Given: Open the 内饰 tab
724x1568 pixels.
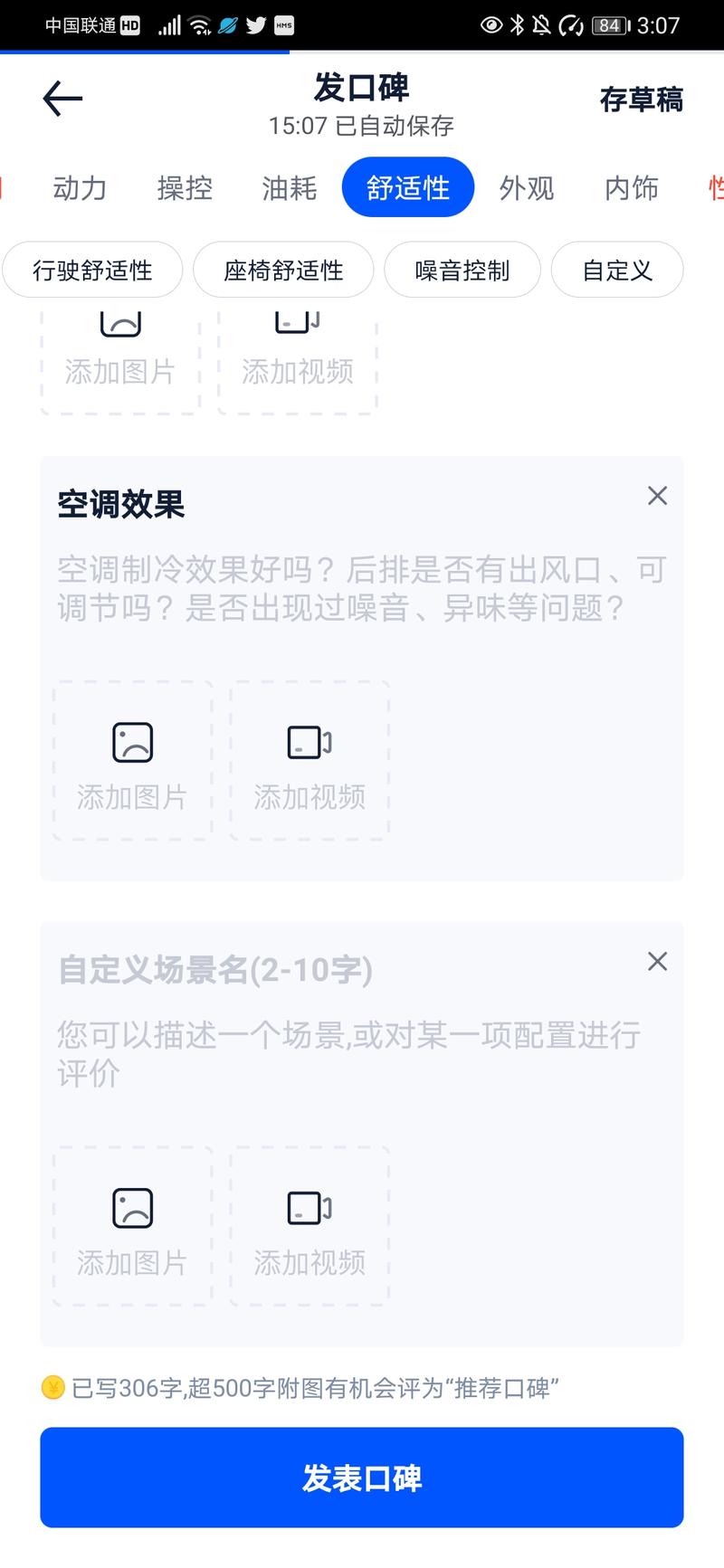Looking at the screenshot, I should pos(632,188).
